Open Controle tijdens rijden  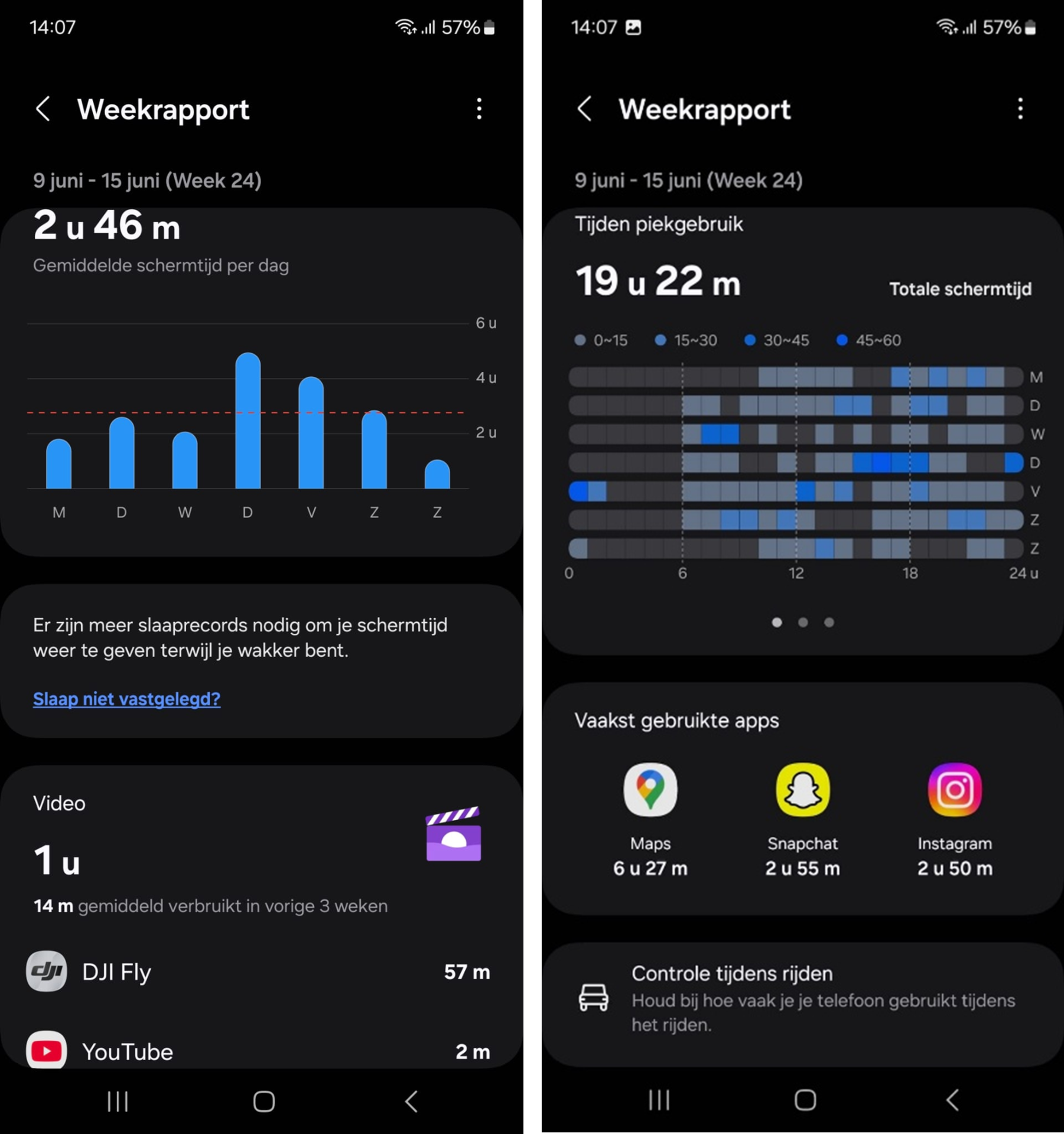point(802,999)
